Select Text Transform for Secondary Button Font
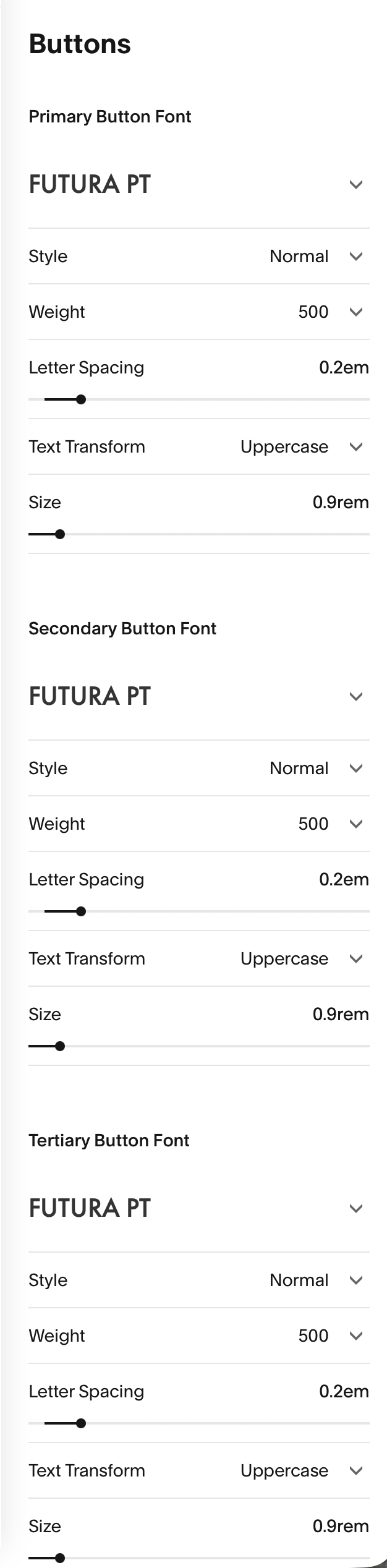 pos(199,959)
